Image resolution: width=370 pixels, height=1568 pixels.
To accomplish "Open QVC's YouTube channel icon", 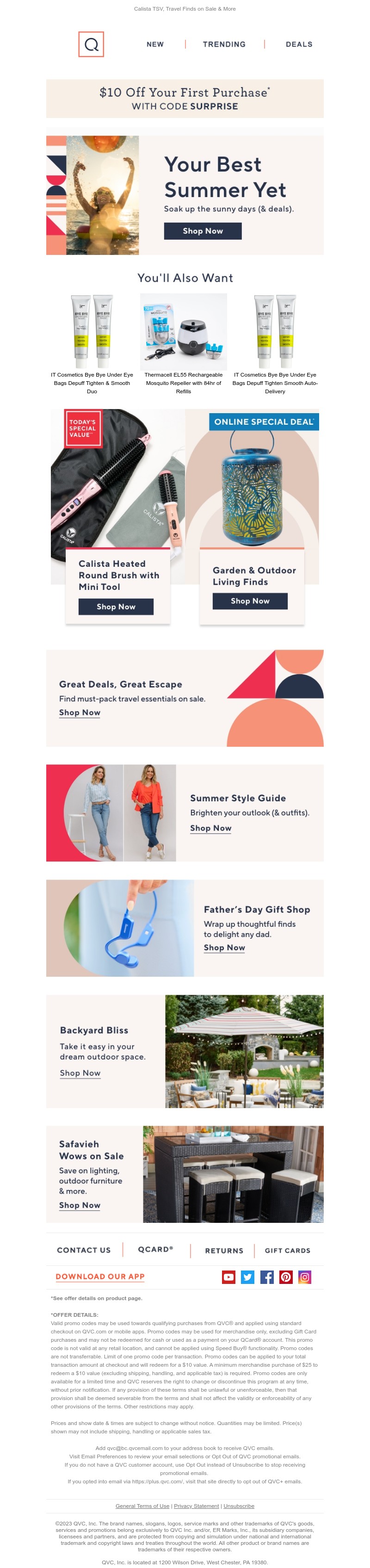I will (x=228, y=1277).
